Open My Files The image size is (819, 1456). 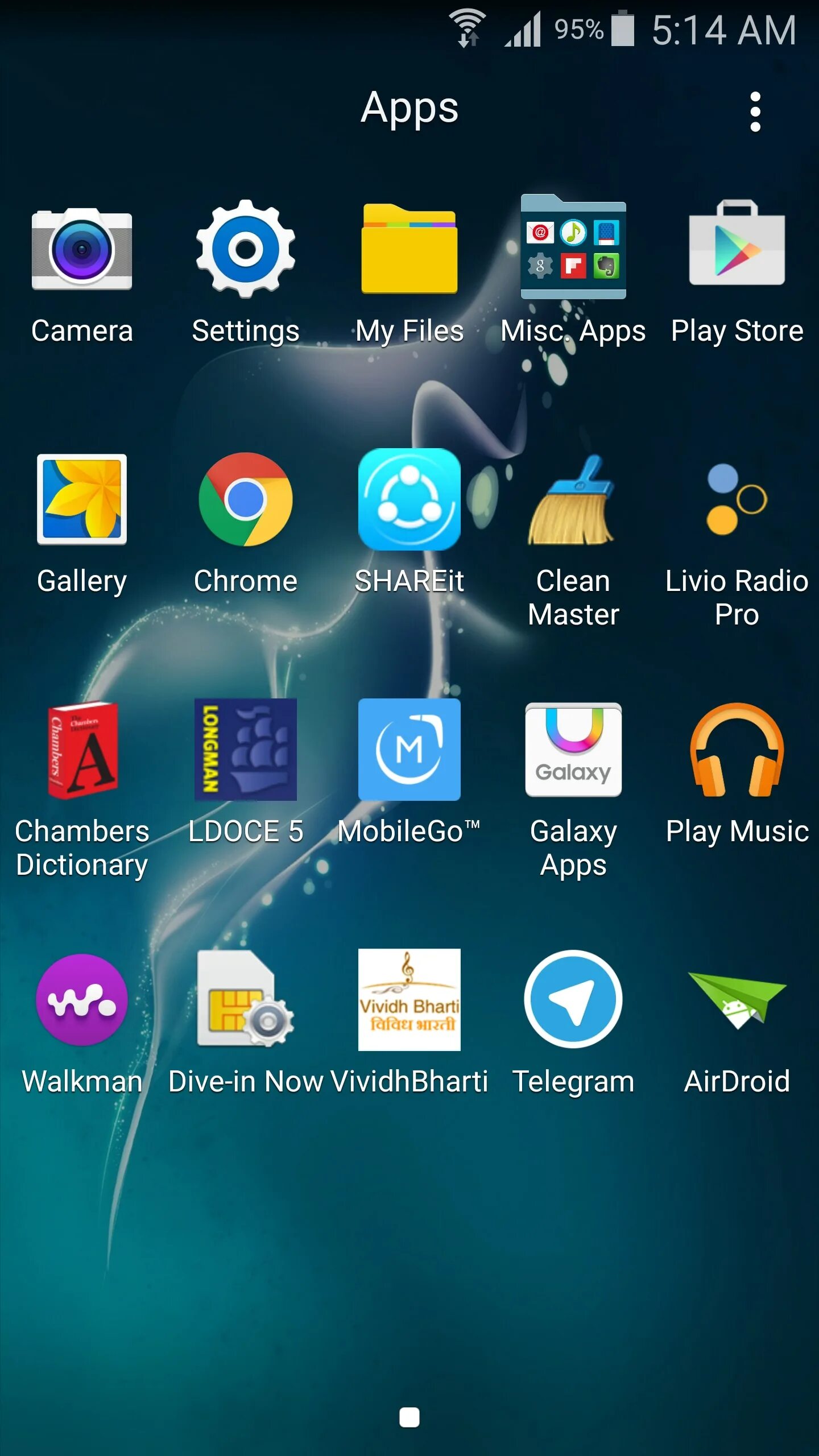click(x=409, y=249)
